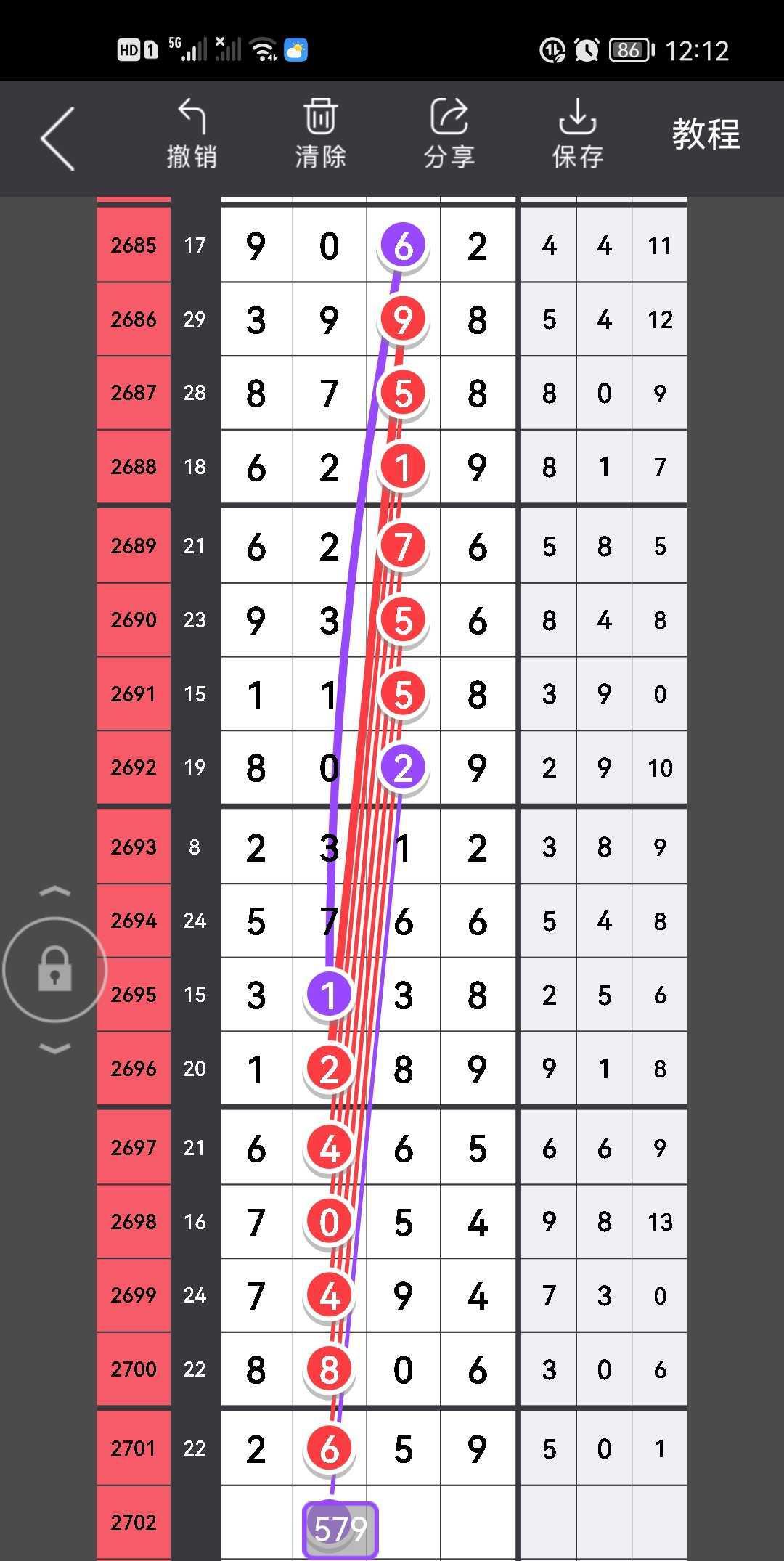Toggle the lock icon
784x1561 pixels.
point(55,970)
